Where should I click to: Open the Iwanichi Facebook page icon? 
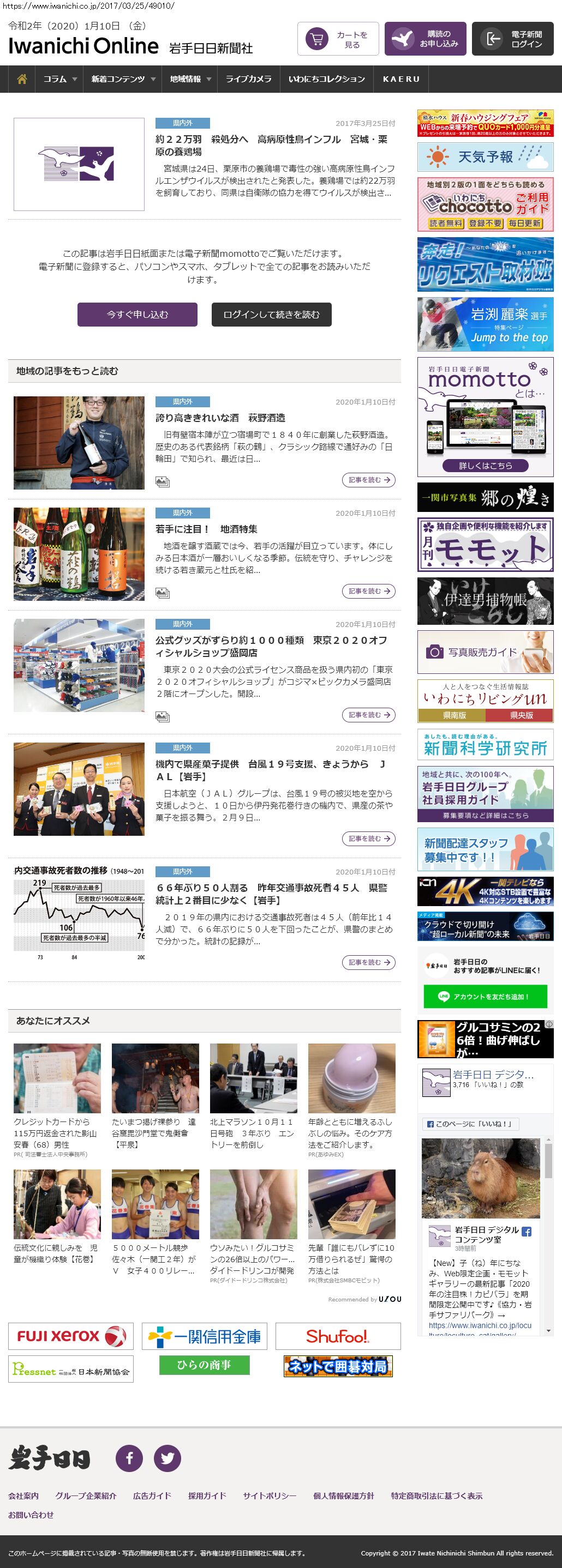129,1458
